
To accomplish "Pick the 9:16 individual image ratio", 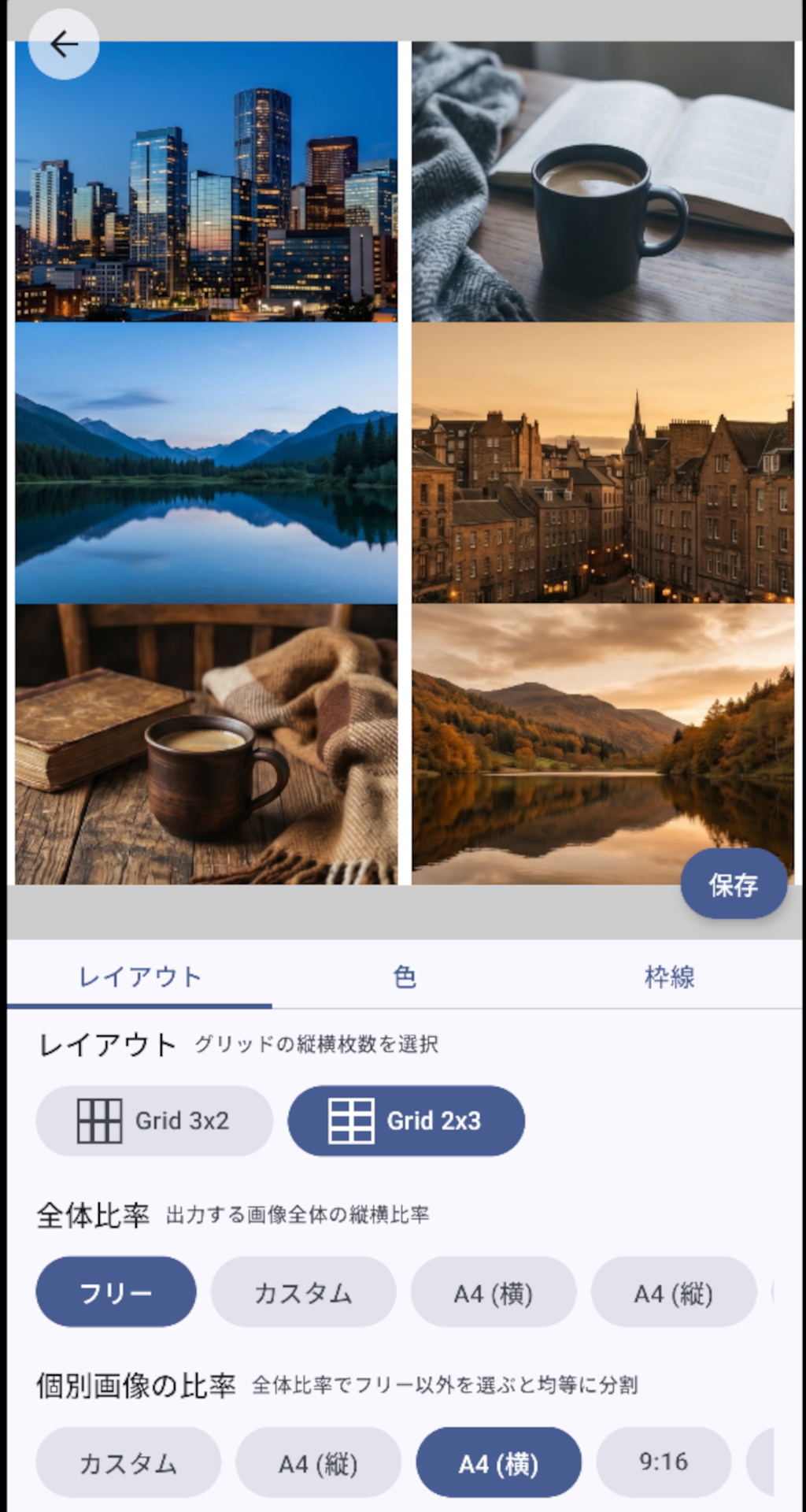I will [x=664, y=1462].
